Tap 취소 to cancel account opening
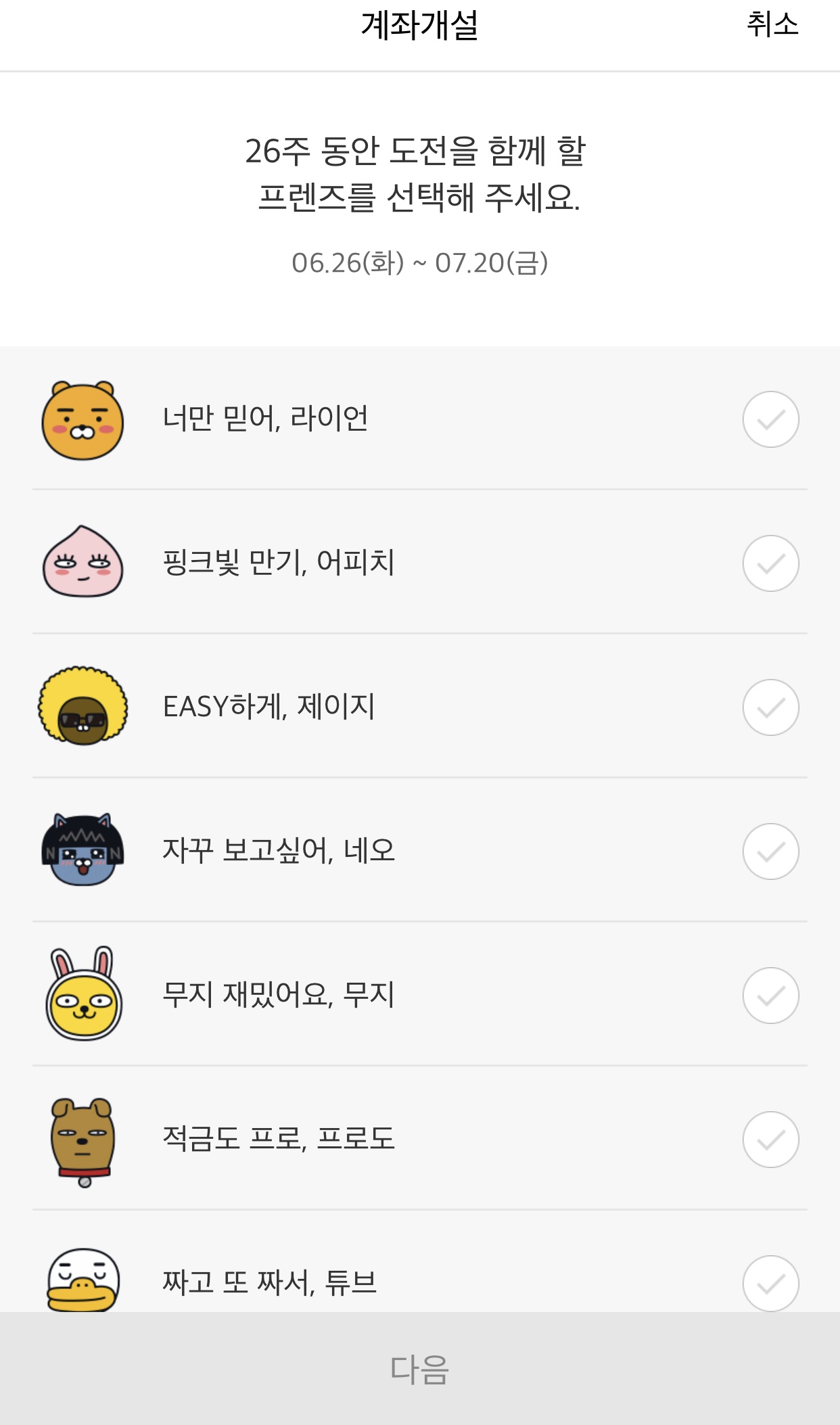This screenshot has width=840, height=1425. [x=772, y=25]
